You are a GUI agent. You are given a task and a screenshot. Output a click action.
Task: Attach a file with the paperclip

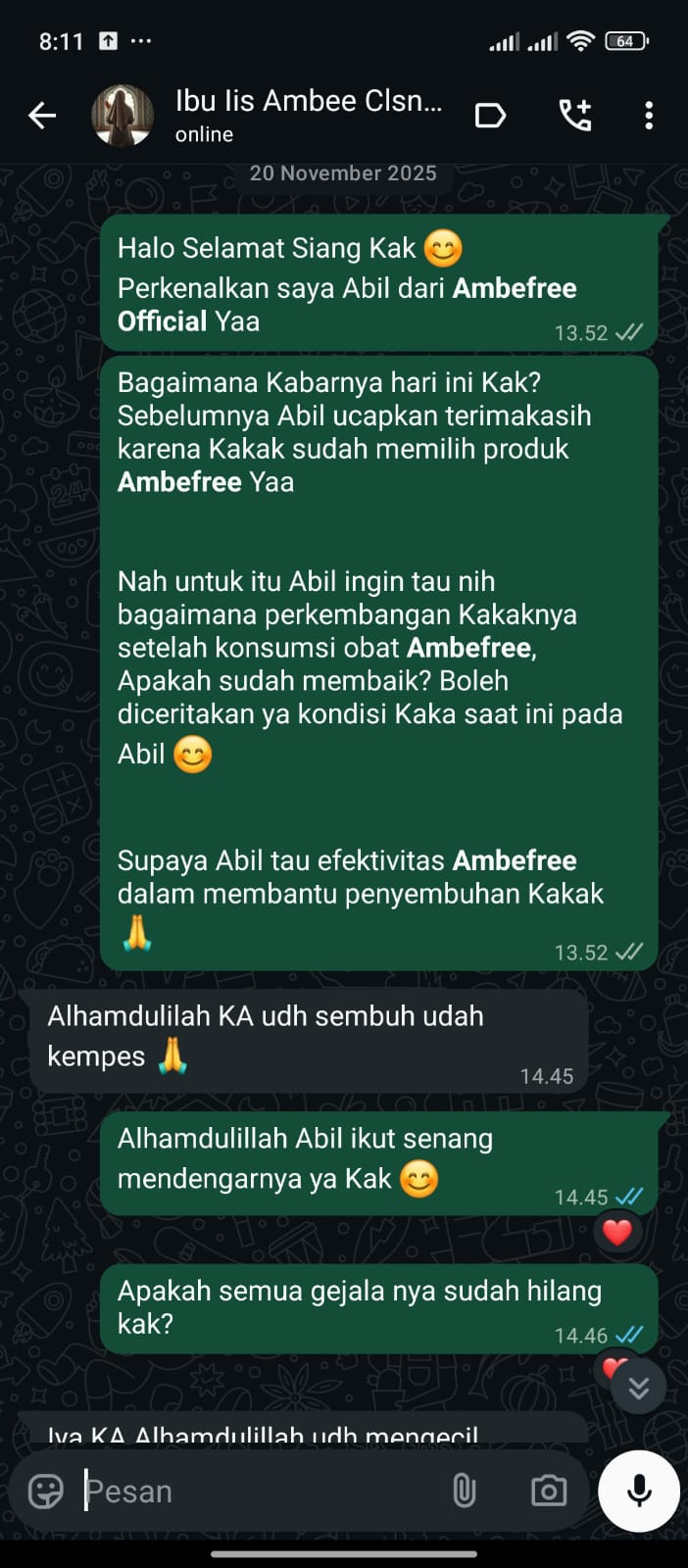click(x=464, y=1491)
